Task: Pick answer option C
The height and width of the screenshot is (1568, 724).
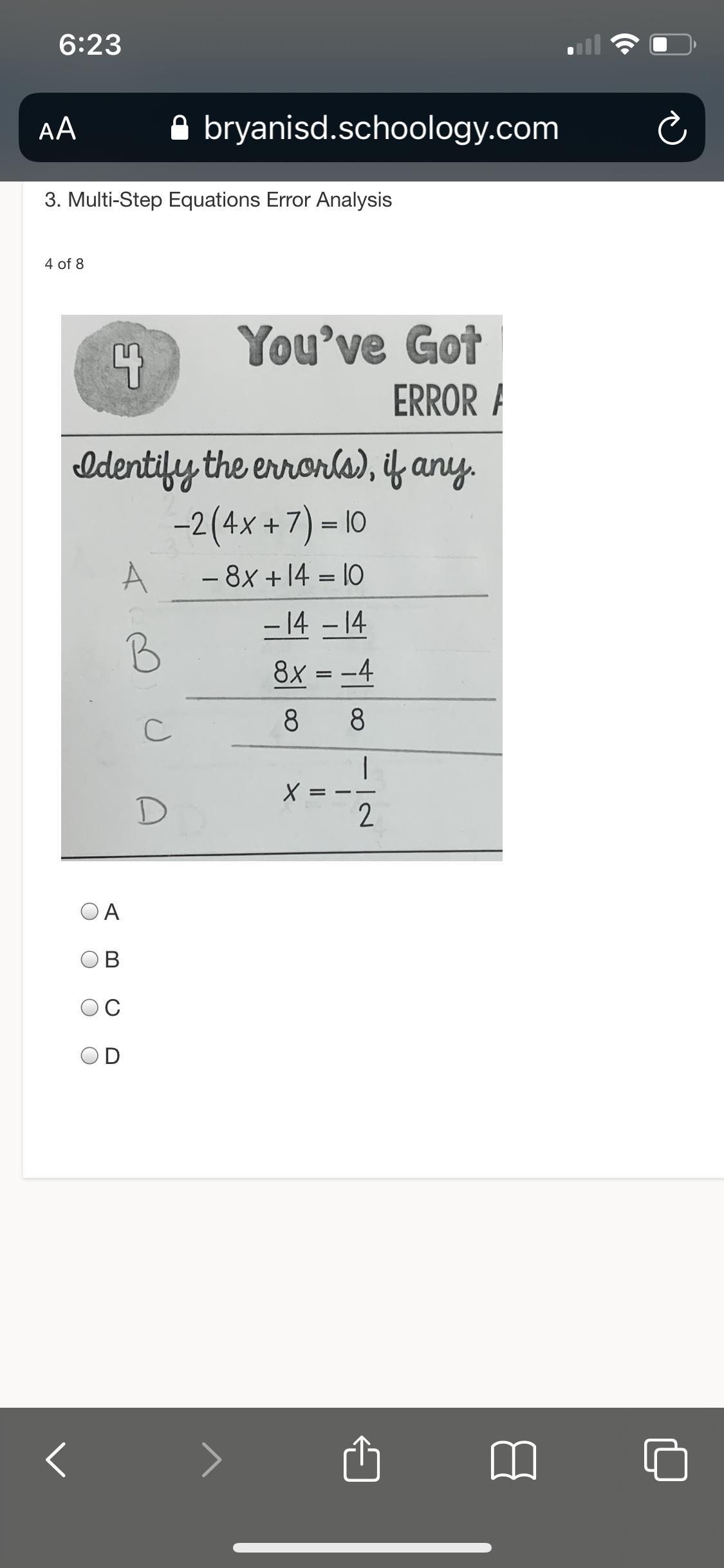Action: coord(89,1007)
